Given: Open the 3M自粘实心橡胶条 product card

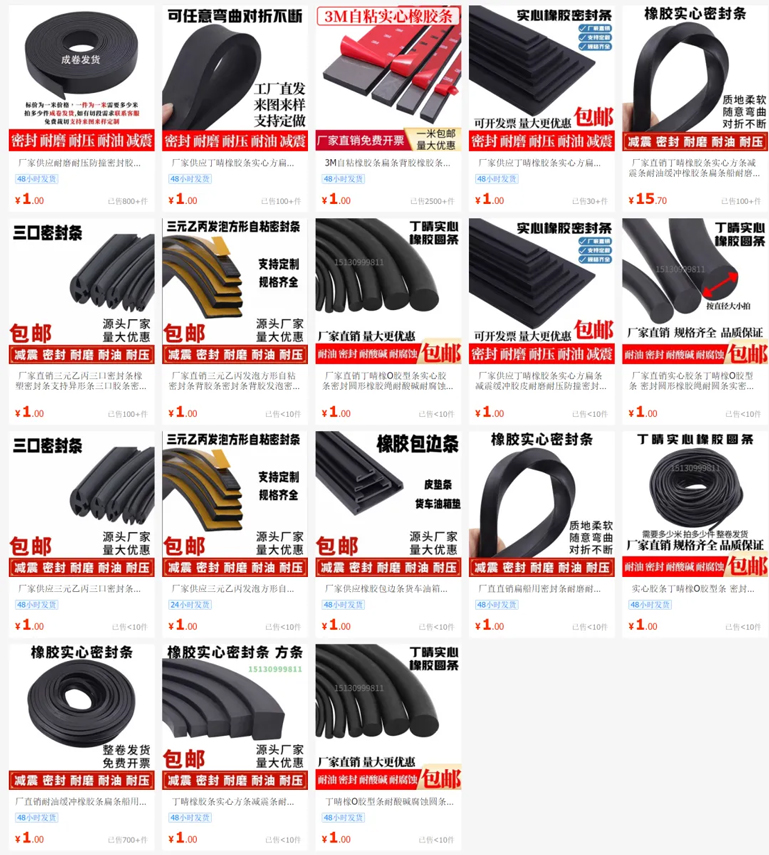Looking at the screenshot, I should (388, 80).
